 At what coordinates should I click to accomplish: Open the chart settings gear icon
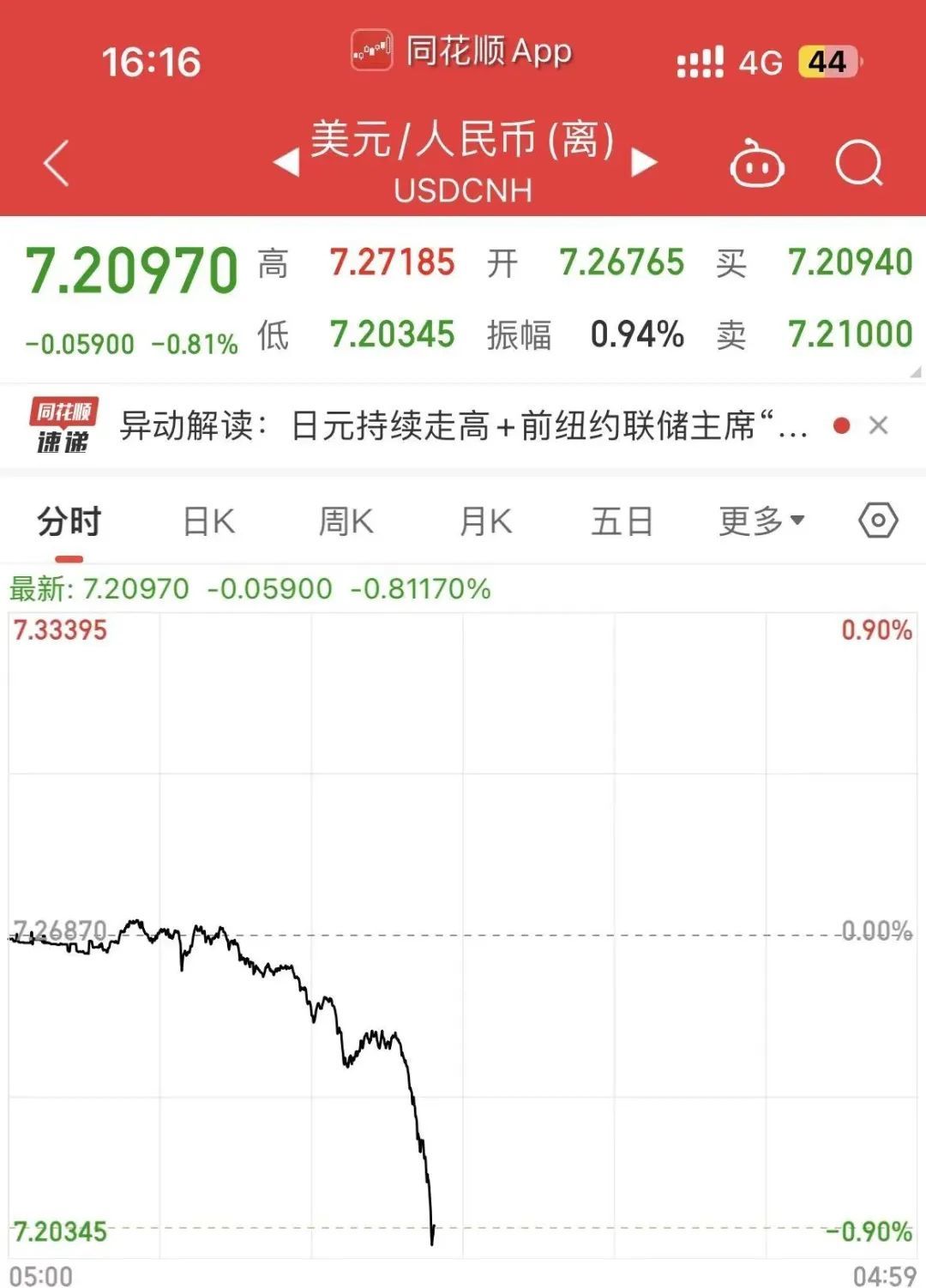tap(876, 521)
